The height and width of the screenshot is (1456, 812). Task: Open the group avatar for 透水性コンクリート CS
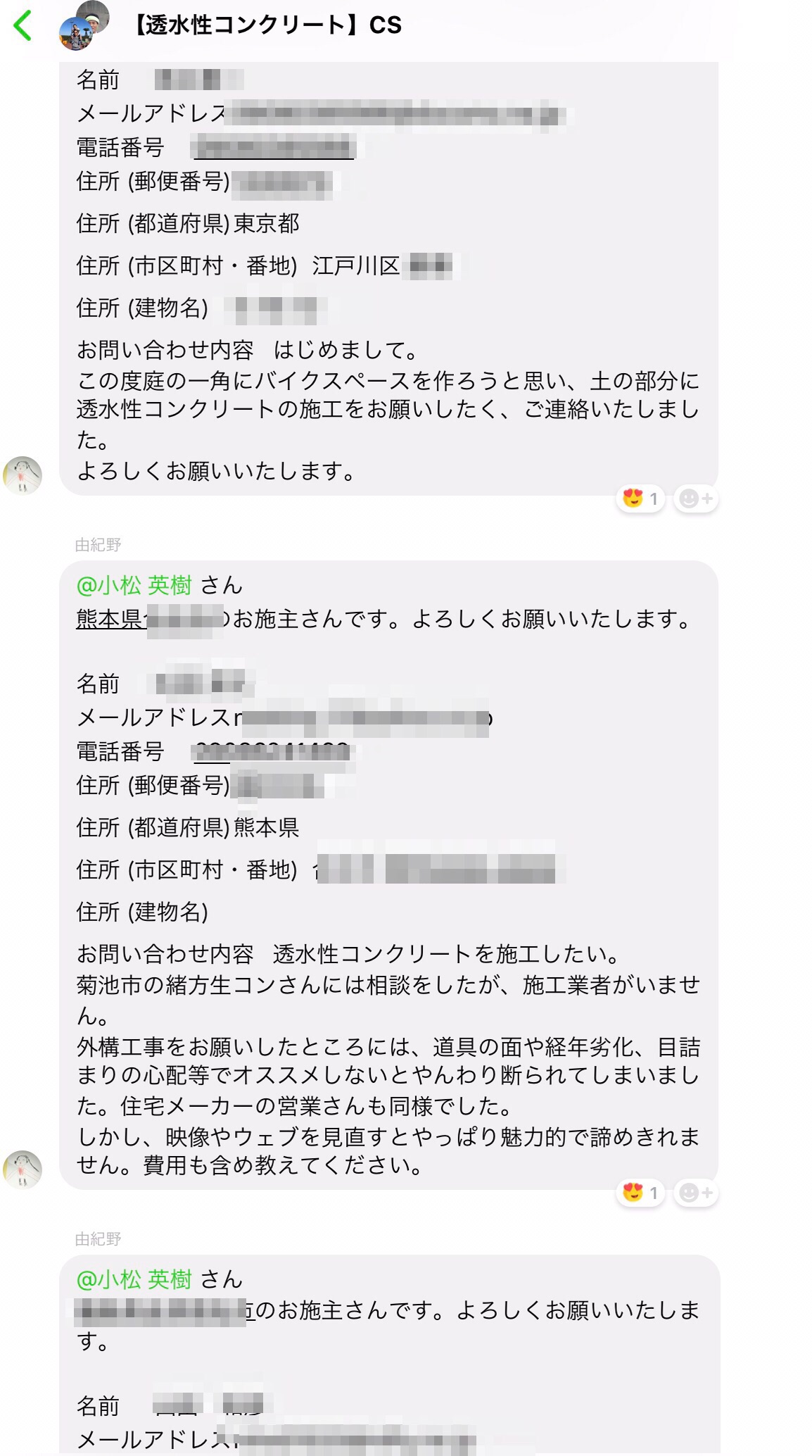click(x=84, y=25)
